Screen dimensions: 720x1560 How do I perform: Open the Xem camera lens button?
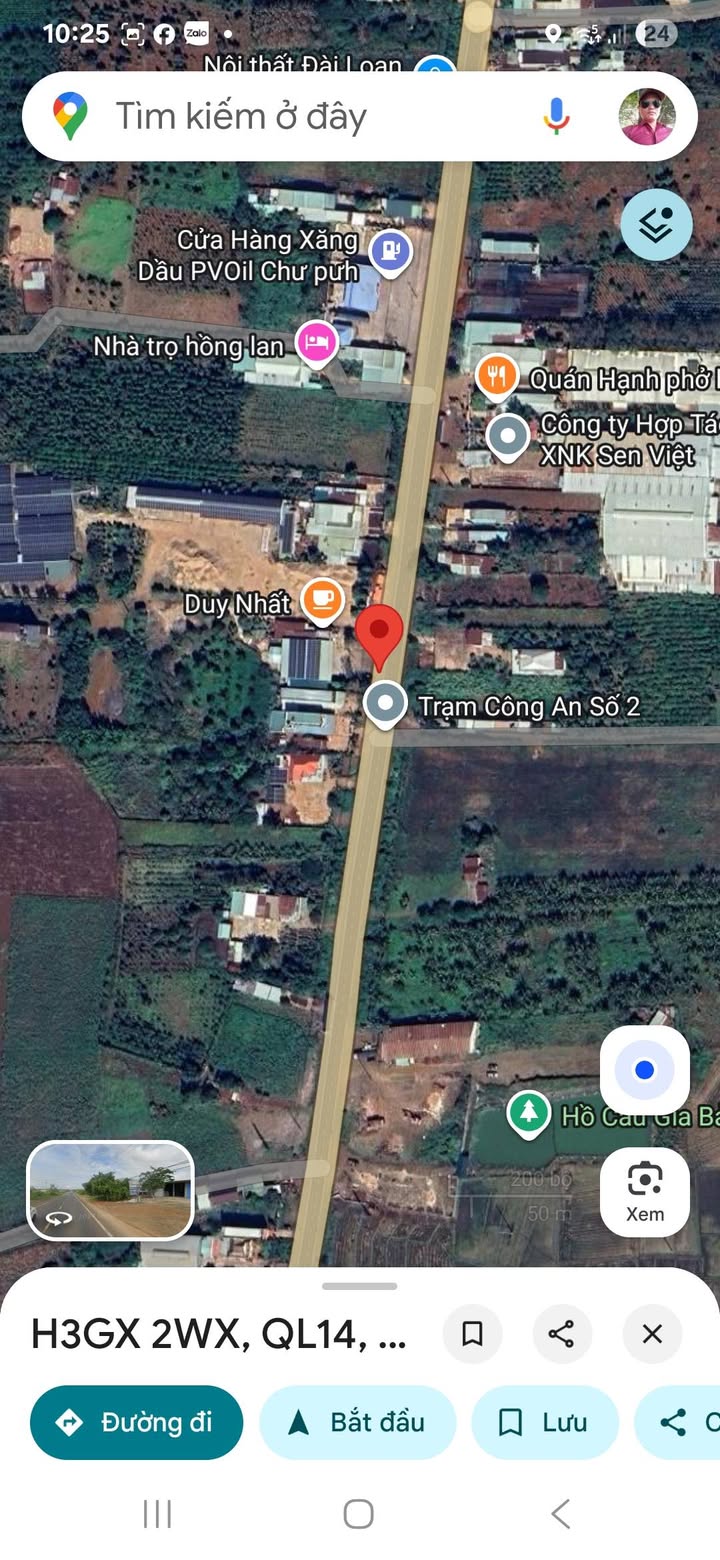(645, 1191)
